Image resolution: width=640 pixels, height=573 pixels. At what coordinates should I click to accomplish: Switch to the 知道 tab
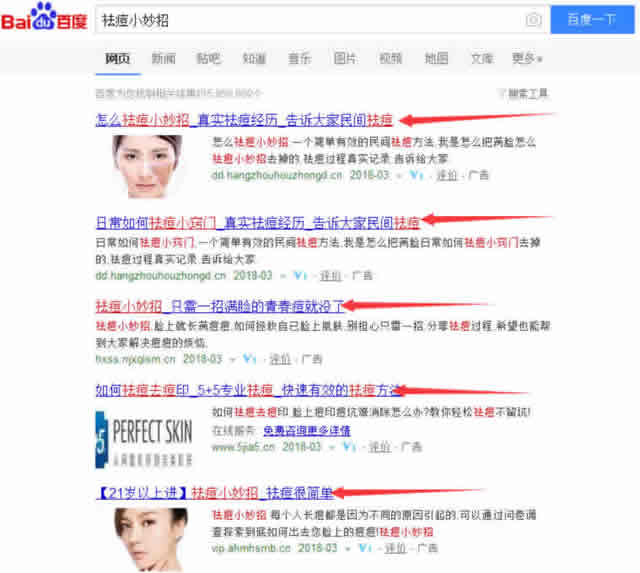click(254, 59)
